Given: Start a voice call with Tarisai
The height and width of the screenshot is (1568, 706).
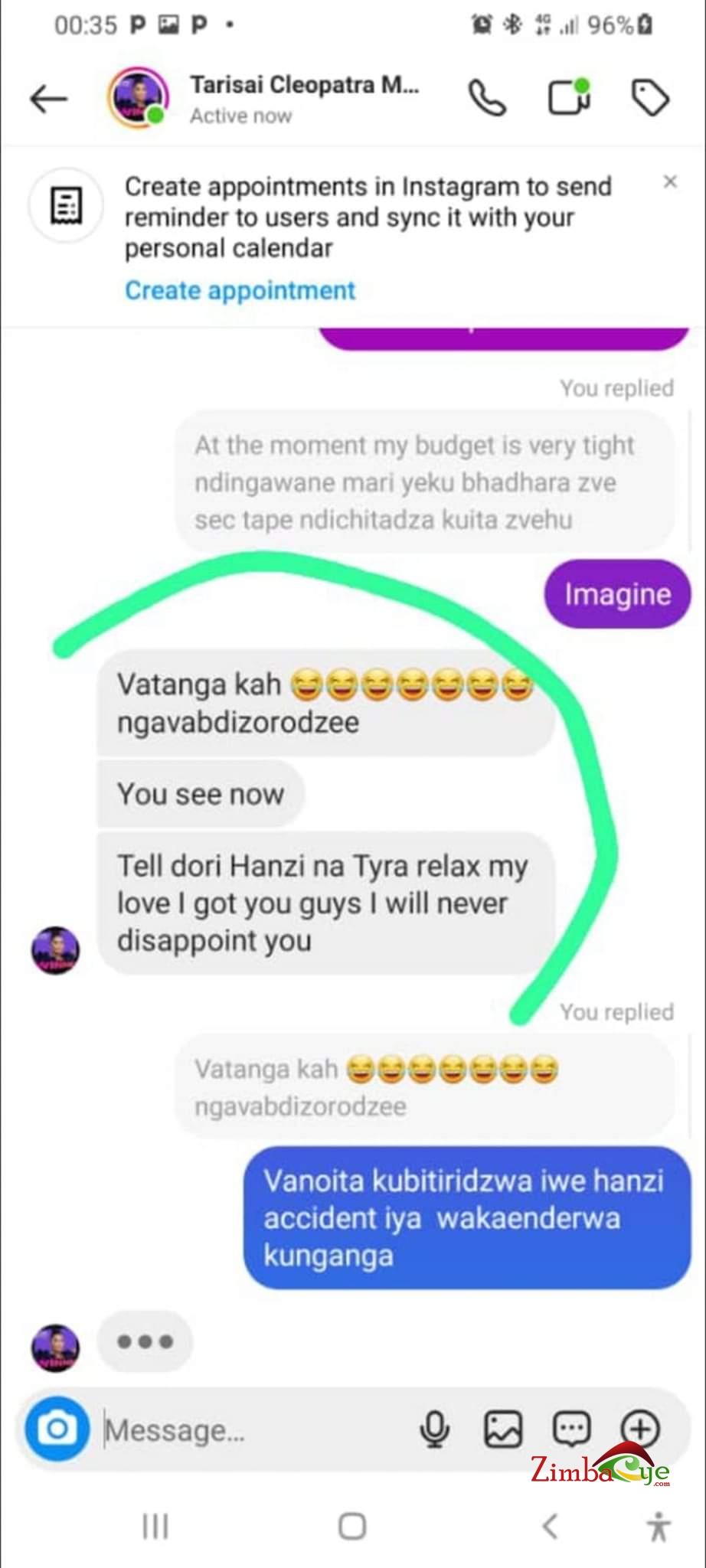Looking at the screenshot, I should (487, 99).
